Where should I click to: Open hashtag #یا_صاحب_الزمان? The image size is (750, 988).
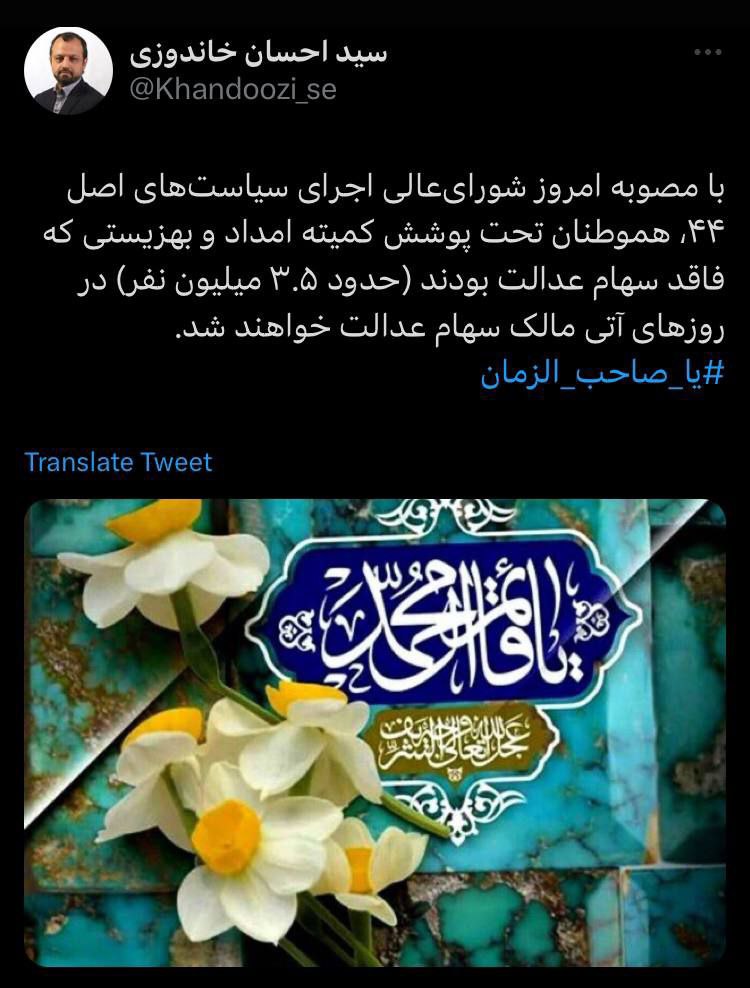click(x=601, y=374)
